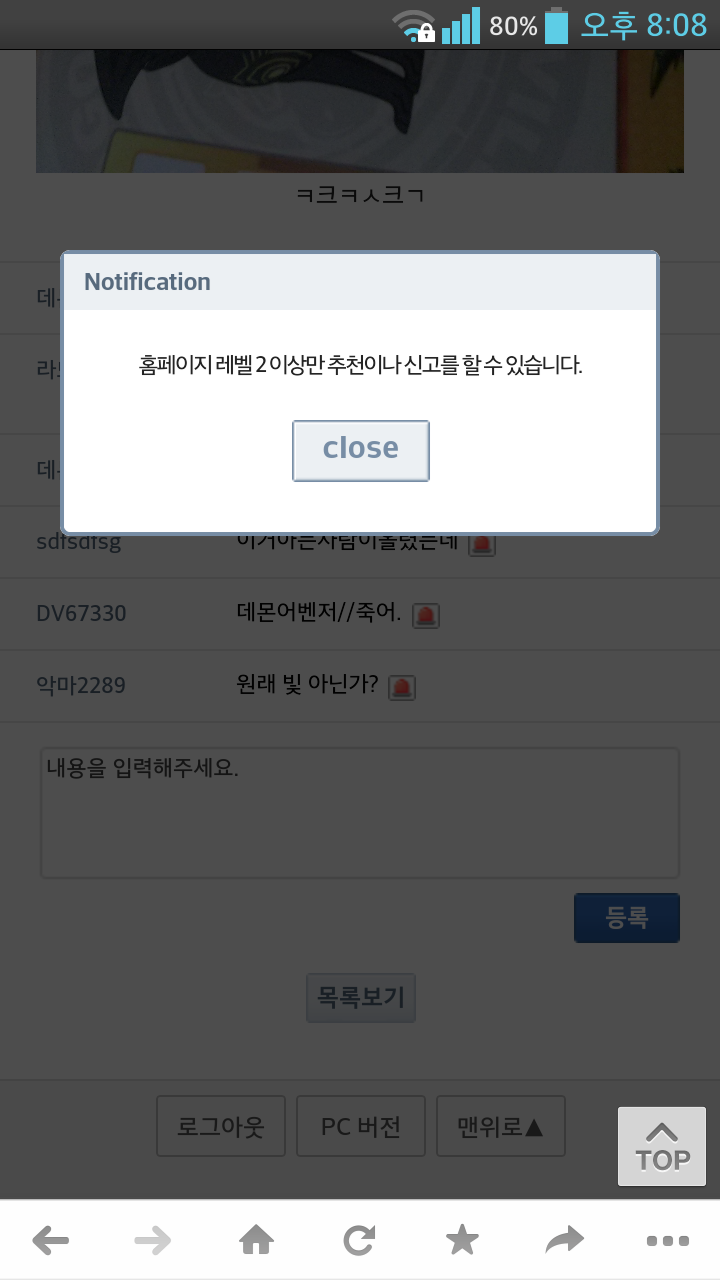
Task: Go back in the browser
Action: [51, 1241]
